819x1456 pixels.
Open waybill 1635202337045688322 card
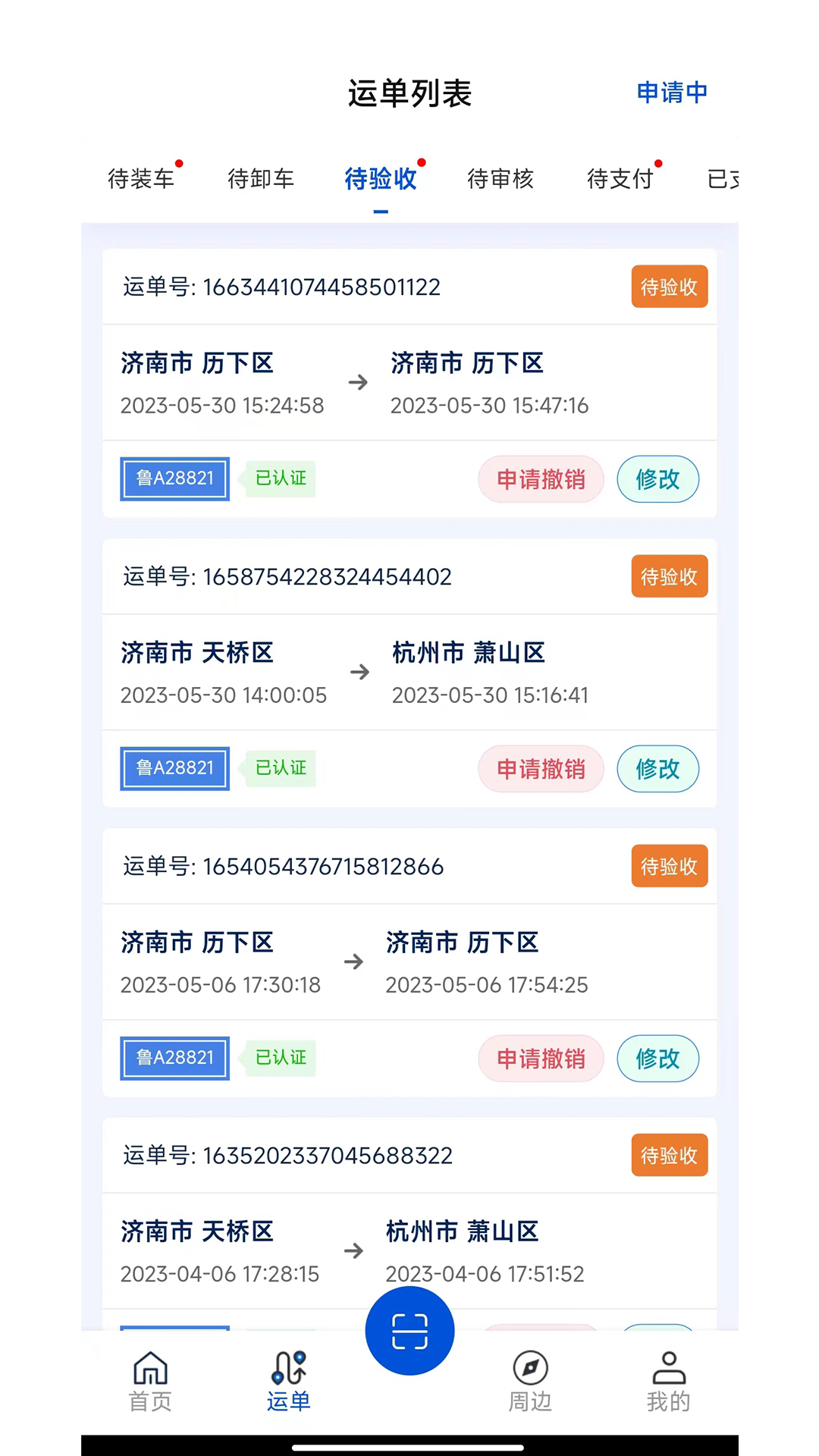(x=409, y=1224)
